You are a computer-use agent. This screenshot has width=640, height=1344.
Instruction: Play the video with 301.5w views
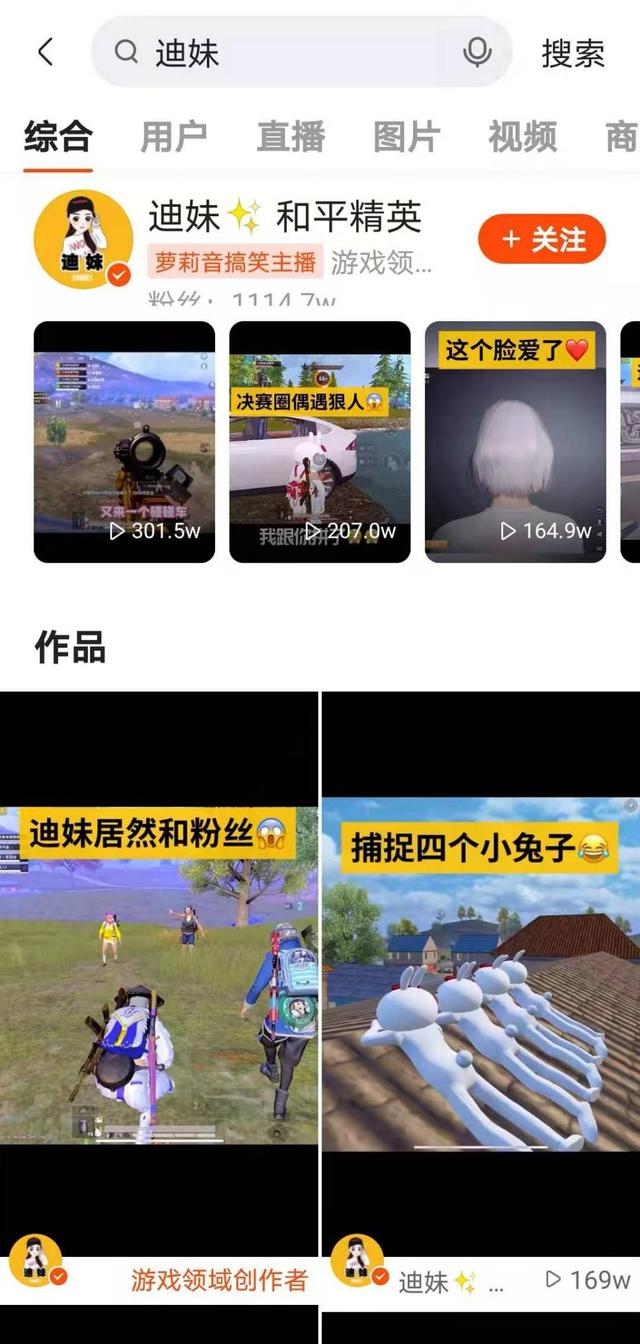(x=124, y=442)
